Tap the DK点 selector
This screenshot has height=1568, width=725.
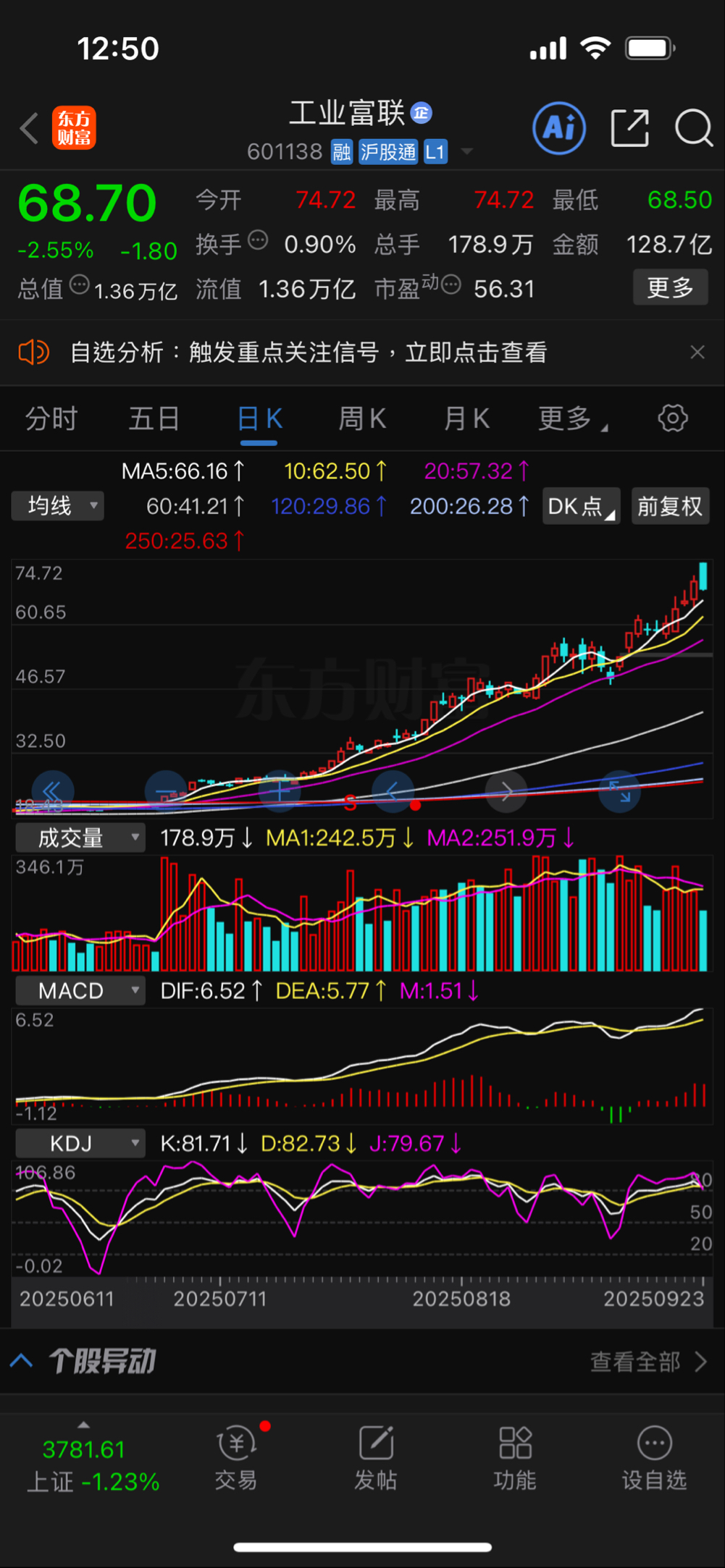581,506
